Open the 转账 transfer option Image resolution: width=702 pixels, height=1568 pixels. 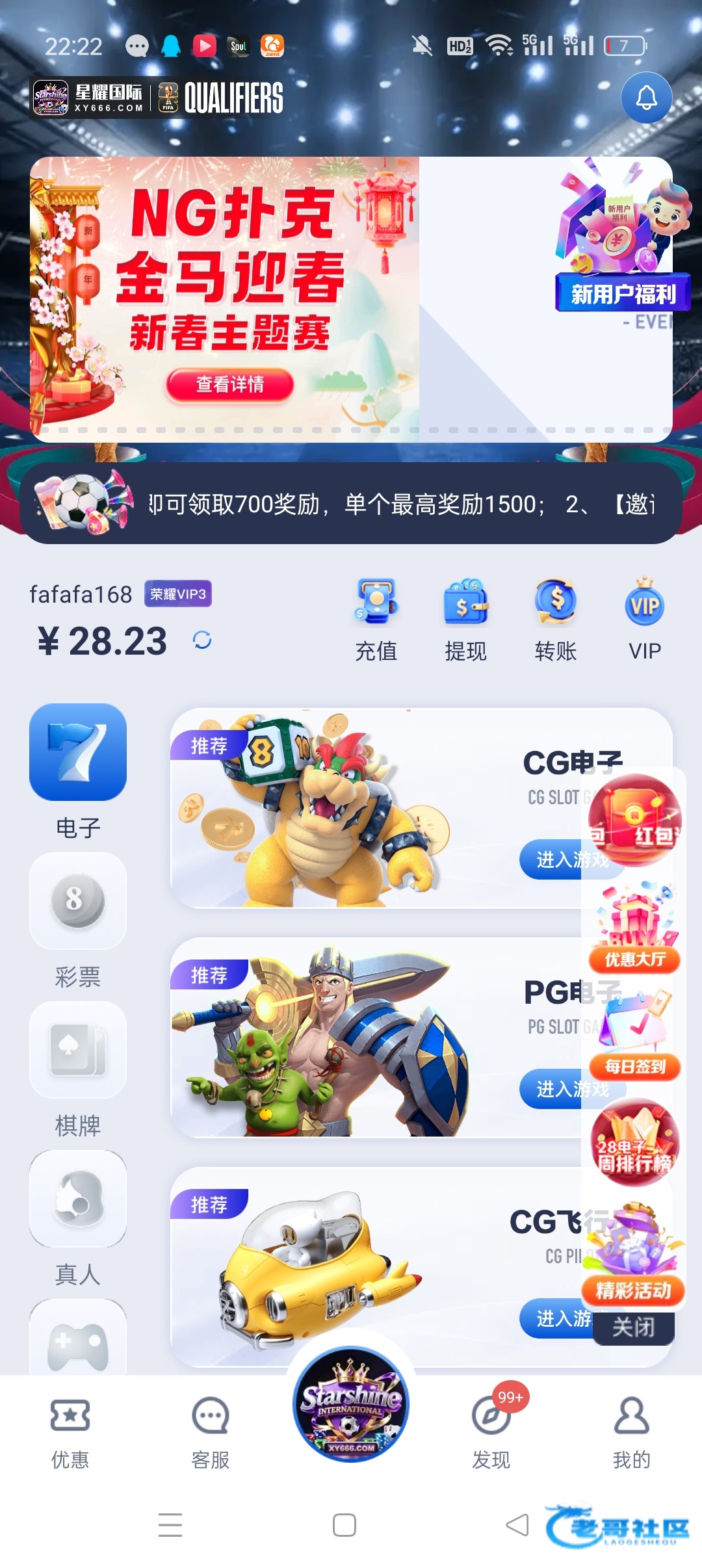tap(556, 619)
